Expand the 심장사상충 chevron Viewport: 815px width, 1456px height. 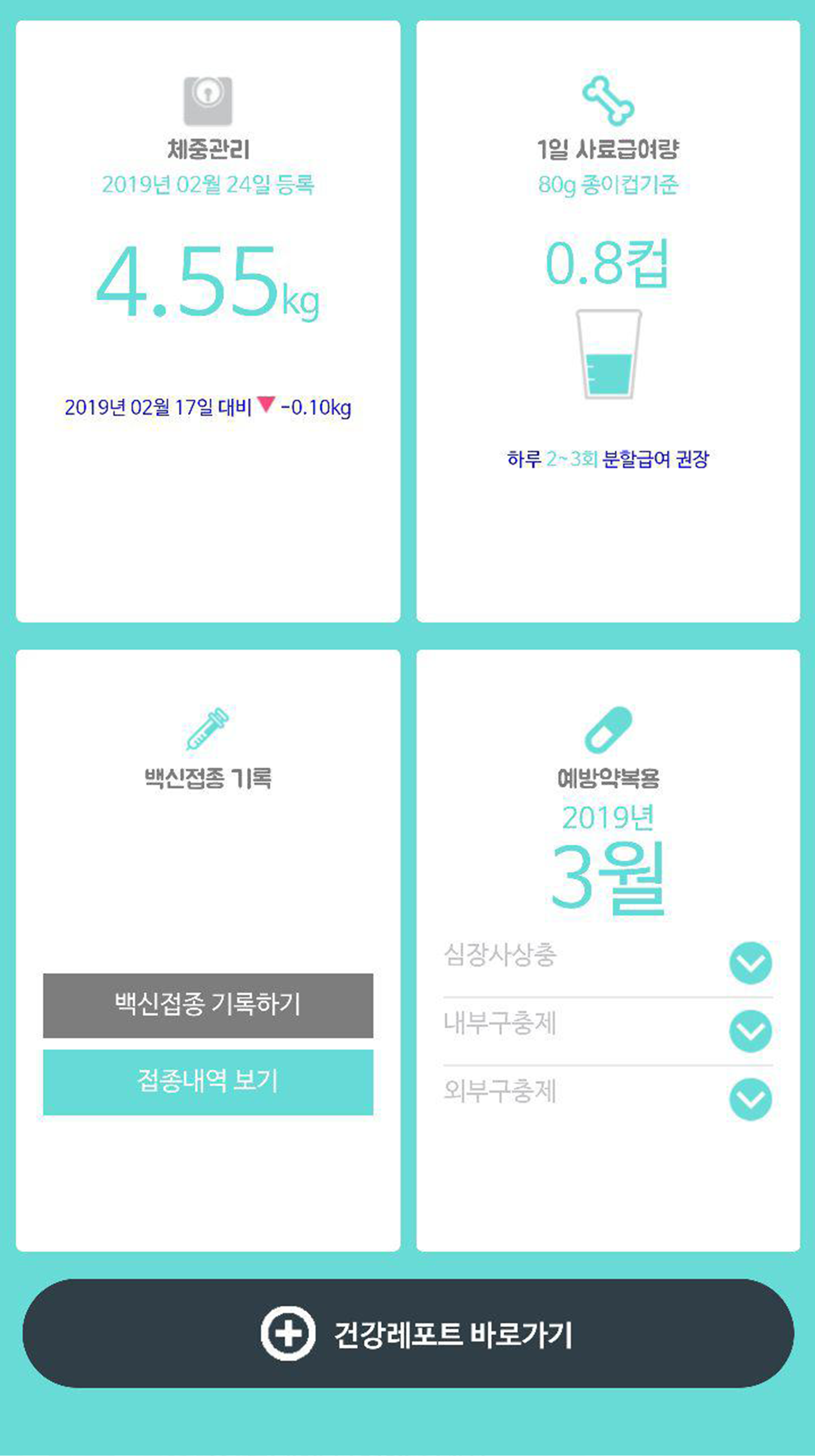750,963
